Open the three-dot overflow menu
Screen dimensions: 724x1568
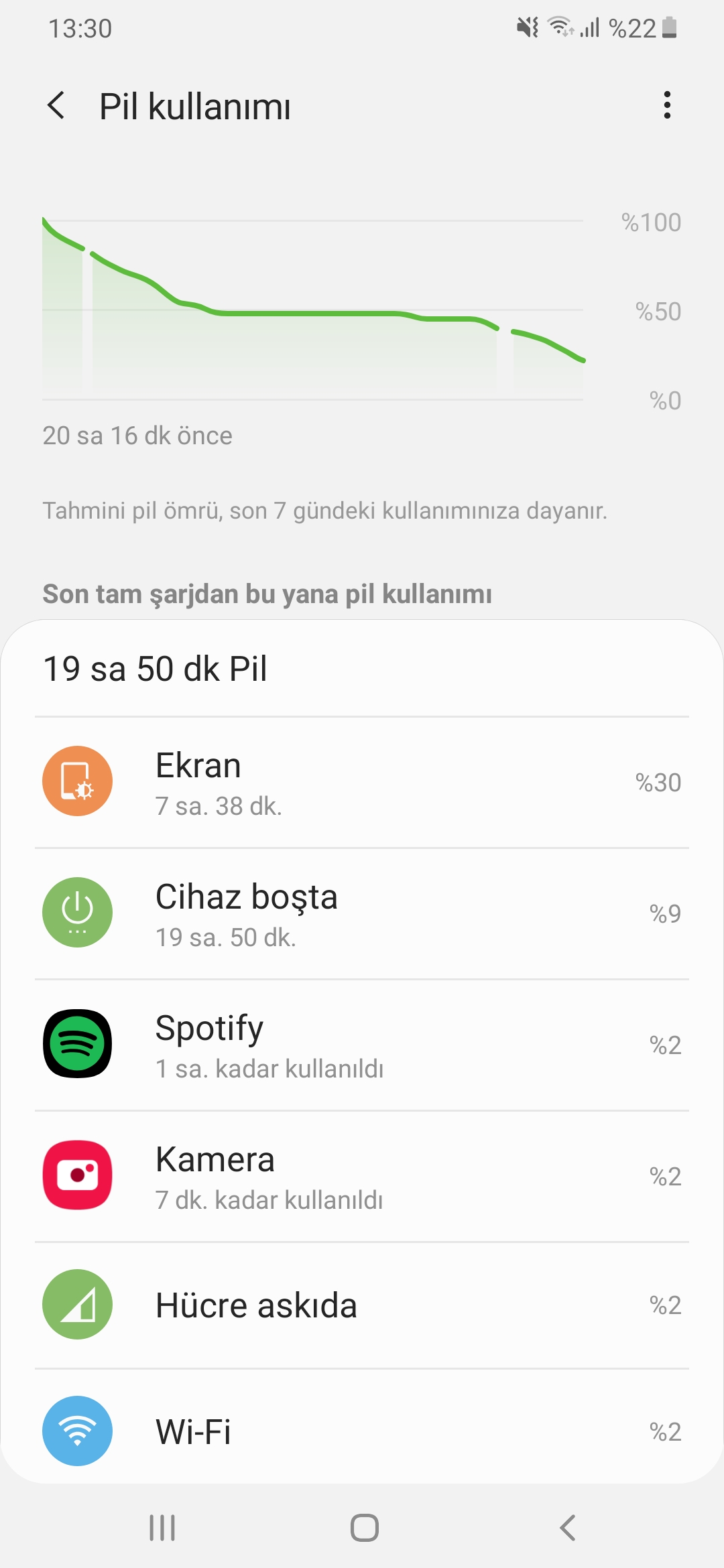(x=666, y=105)
